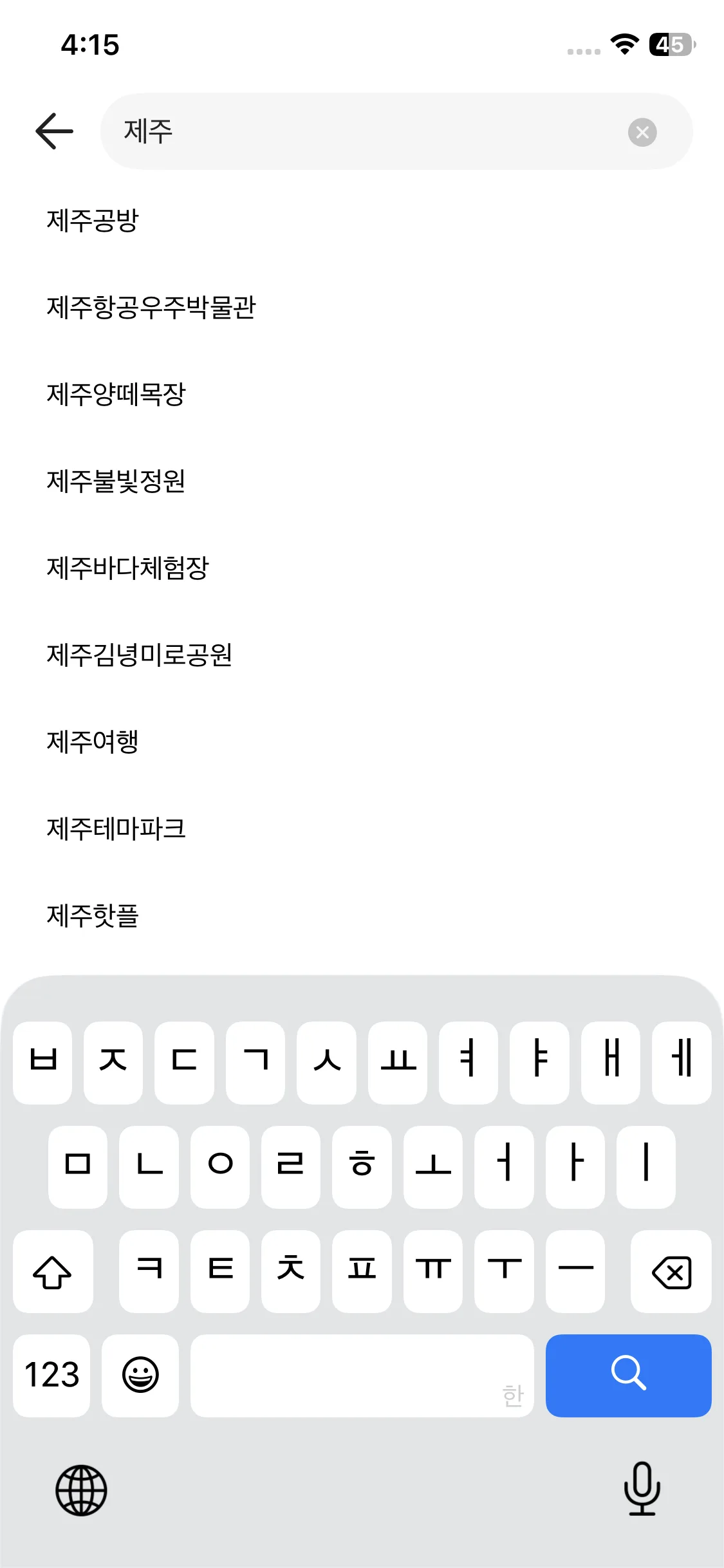Delete a character with the backspace key
The height and width of the screenshot is (1568, 724).
(671, 1271)
